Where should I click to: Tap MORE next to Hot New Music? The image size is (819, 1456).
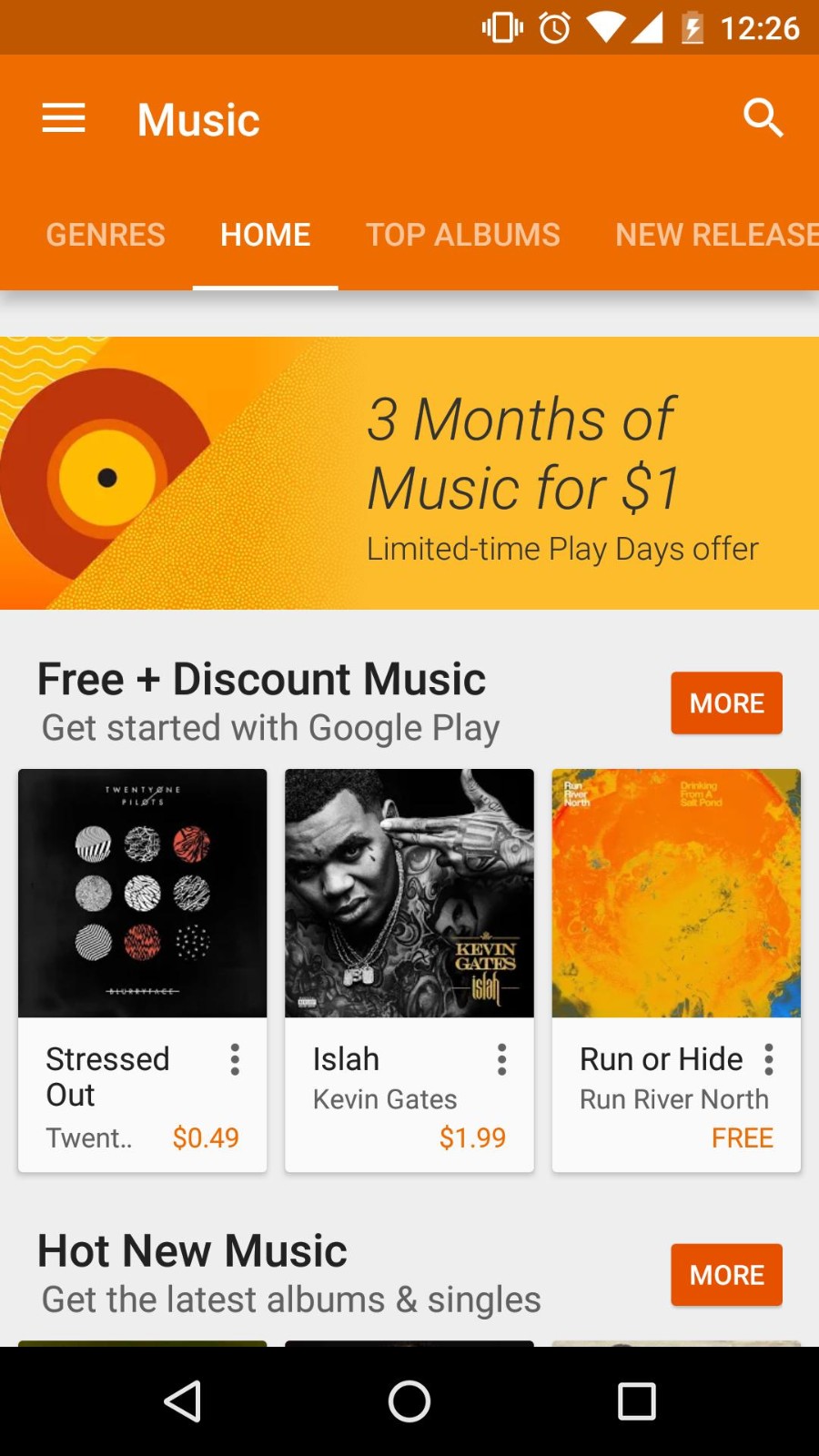point(725,1275)
